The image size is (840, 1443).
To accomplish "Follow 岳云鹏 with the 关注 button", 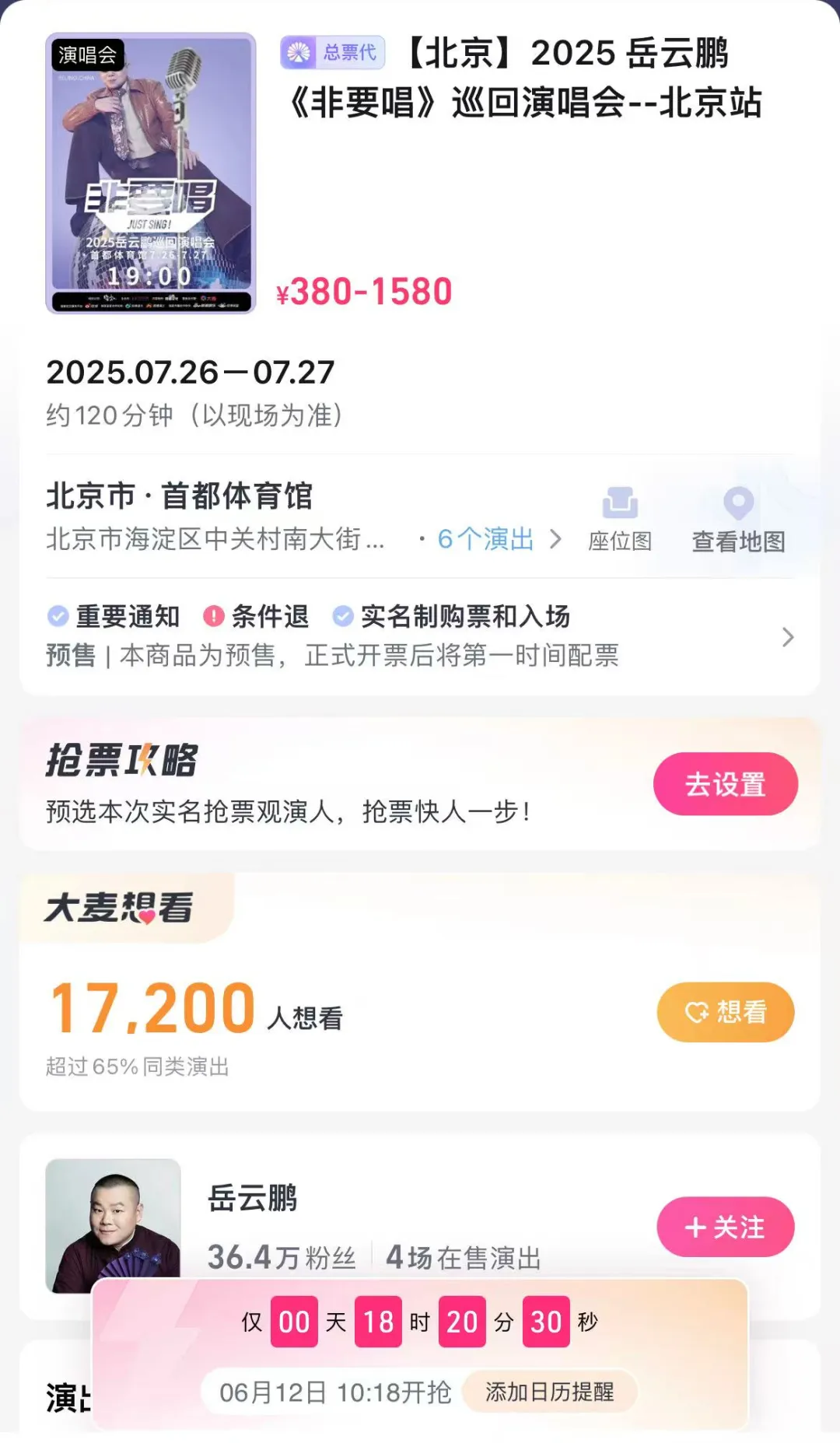I will (x=725, y=1228).
